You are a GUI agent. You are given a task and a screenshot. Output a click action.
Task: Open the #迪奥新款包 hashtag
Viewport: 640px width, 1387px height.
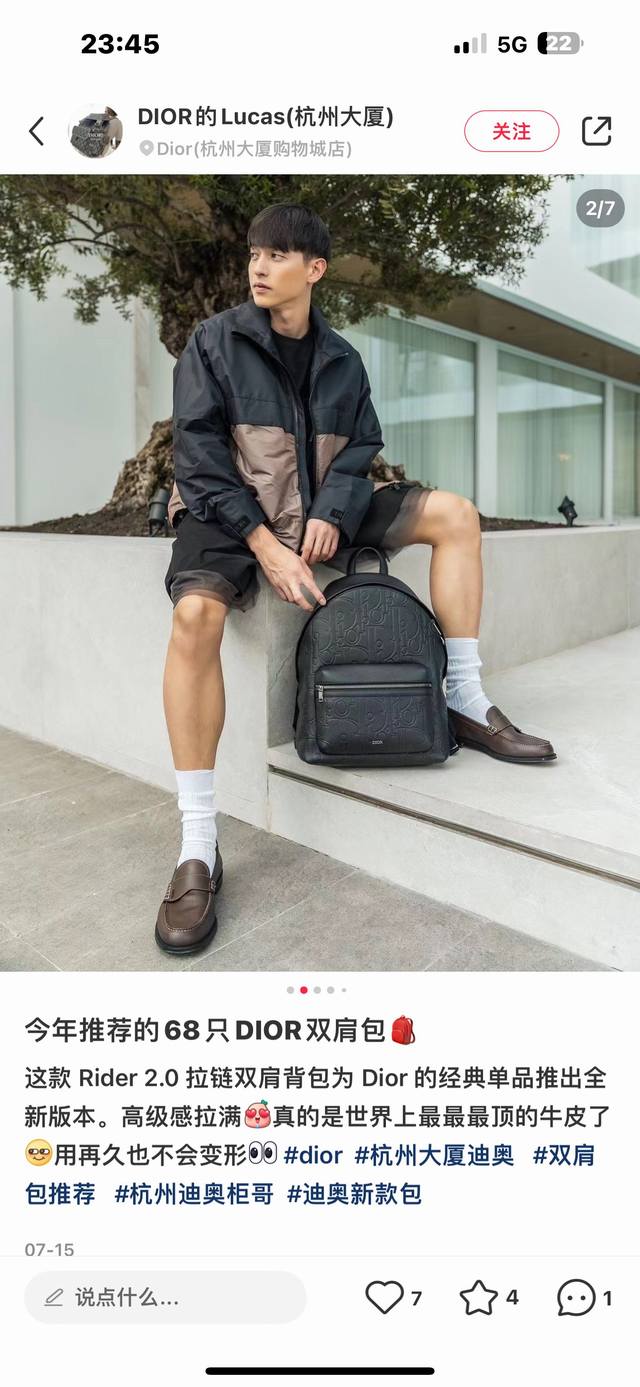pos(354,1193)
